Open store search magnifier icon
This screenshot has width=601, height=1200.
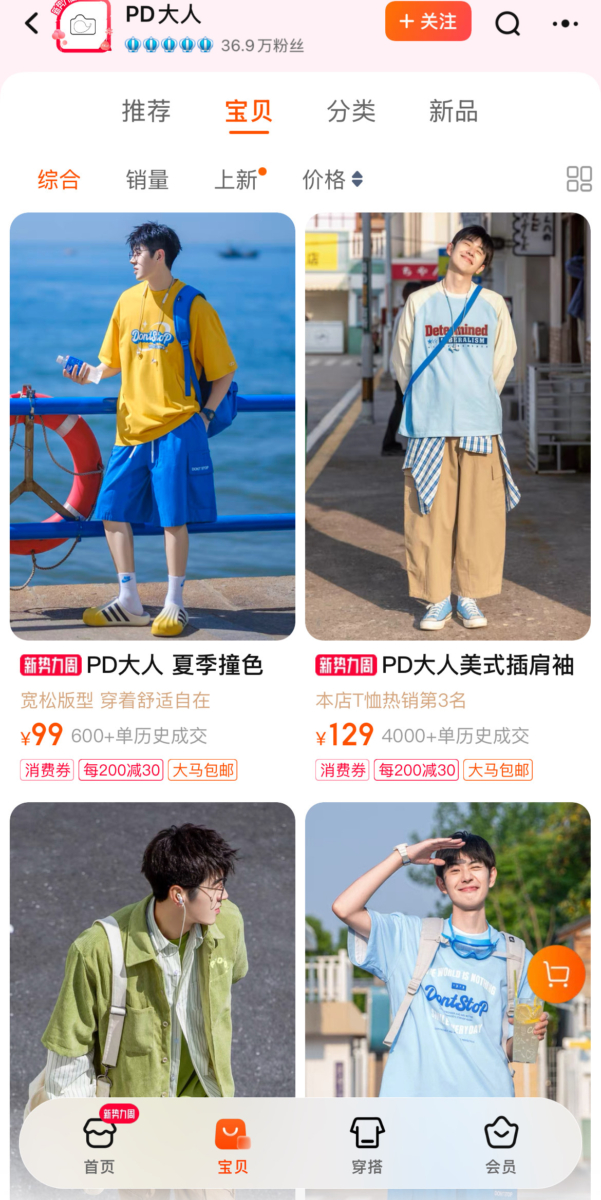tap(508, 23)
